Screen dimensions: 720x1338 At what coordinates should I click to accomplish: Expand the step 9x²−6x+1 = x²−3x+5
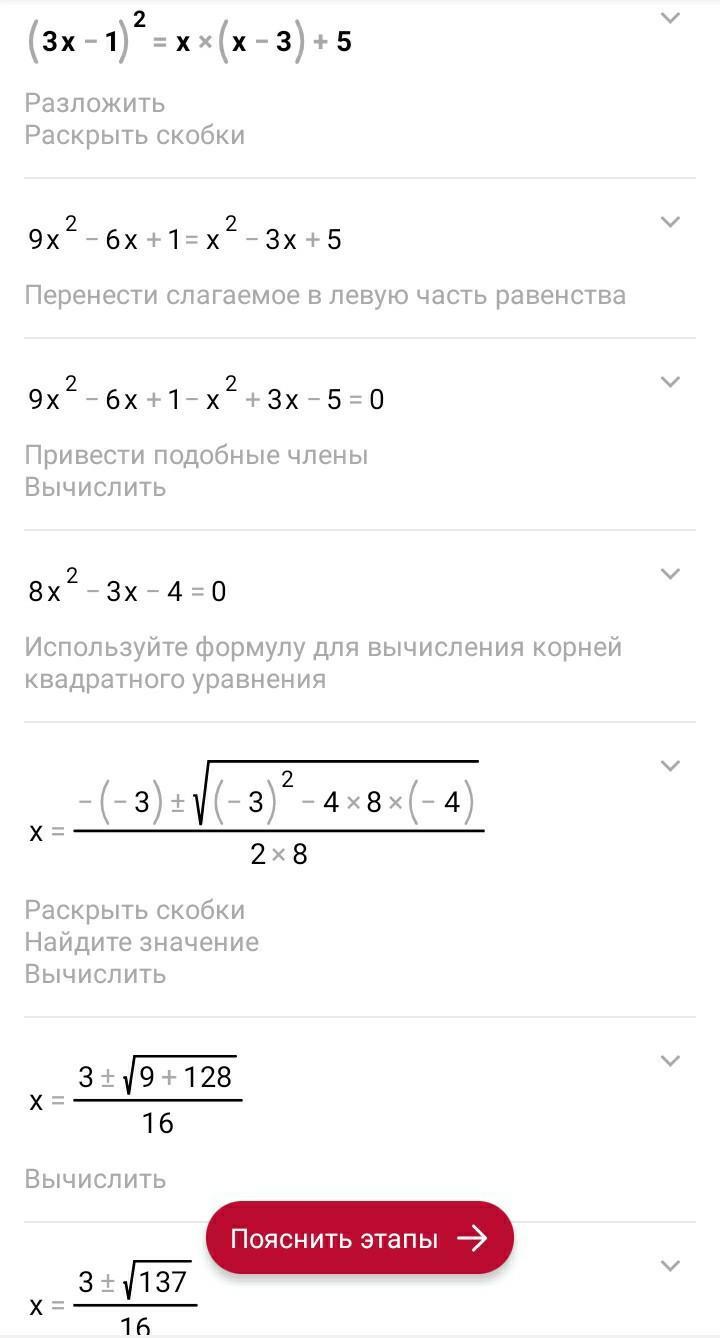671,222
